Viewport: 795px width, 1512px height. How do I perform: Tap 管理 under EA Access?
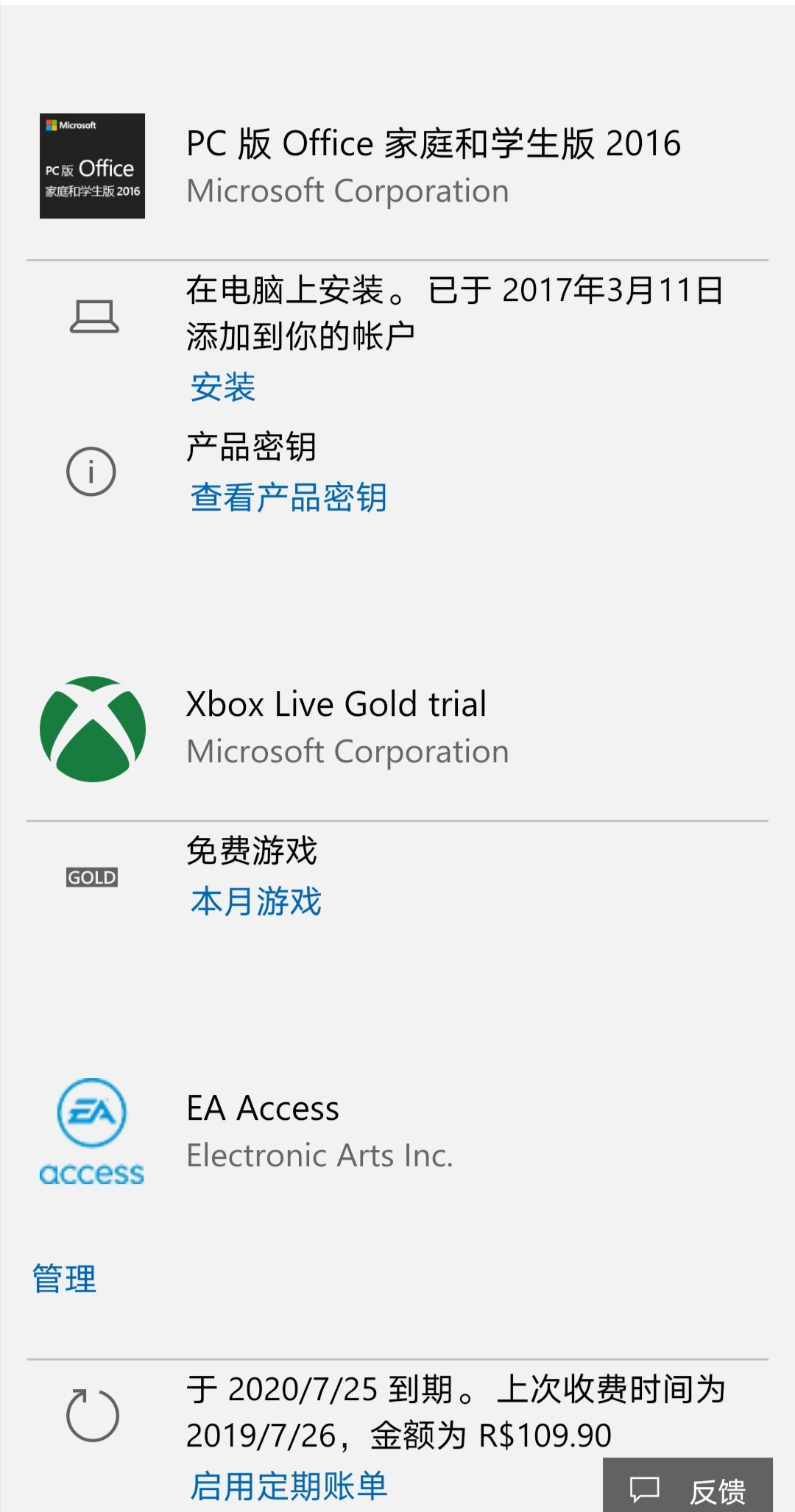[x=64, y=1279]
